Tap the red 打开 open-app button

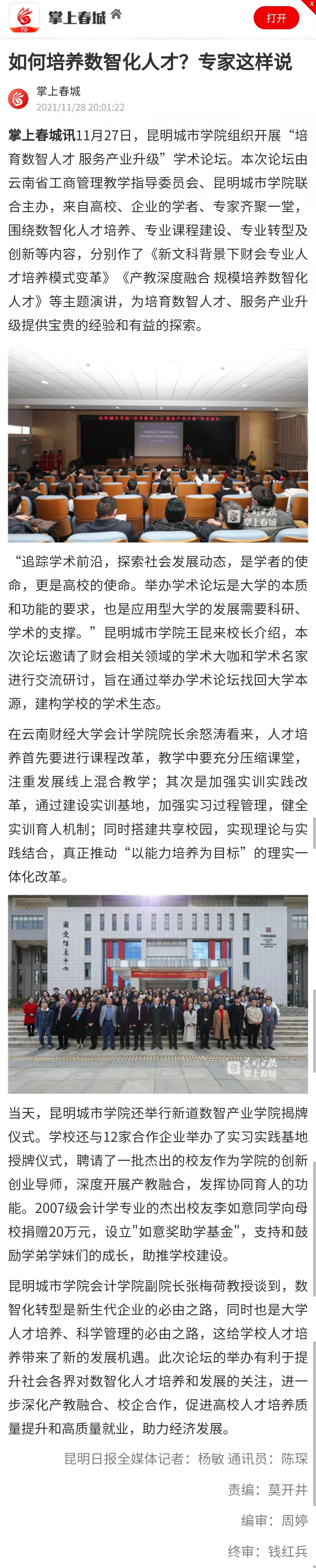point(276,18)
